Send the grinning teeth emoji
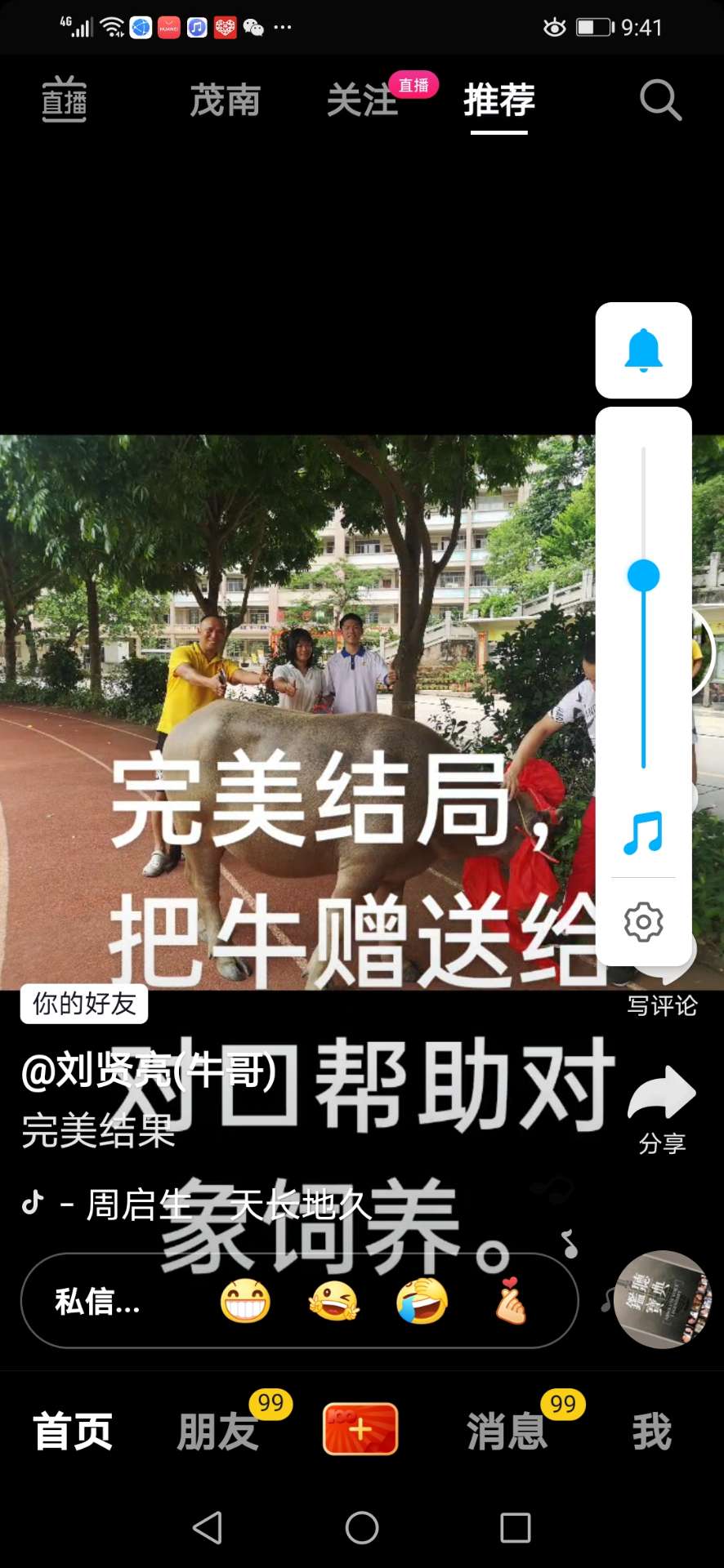 (245, 1301)
